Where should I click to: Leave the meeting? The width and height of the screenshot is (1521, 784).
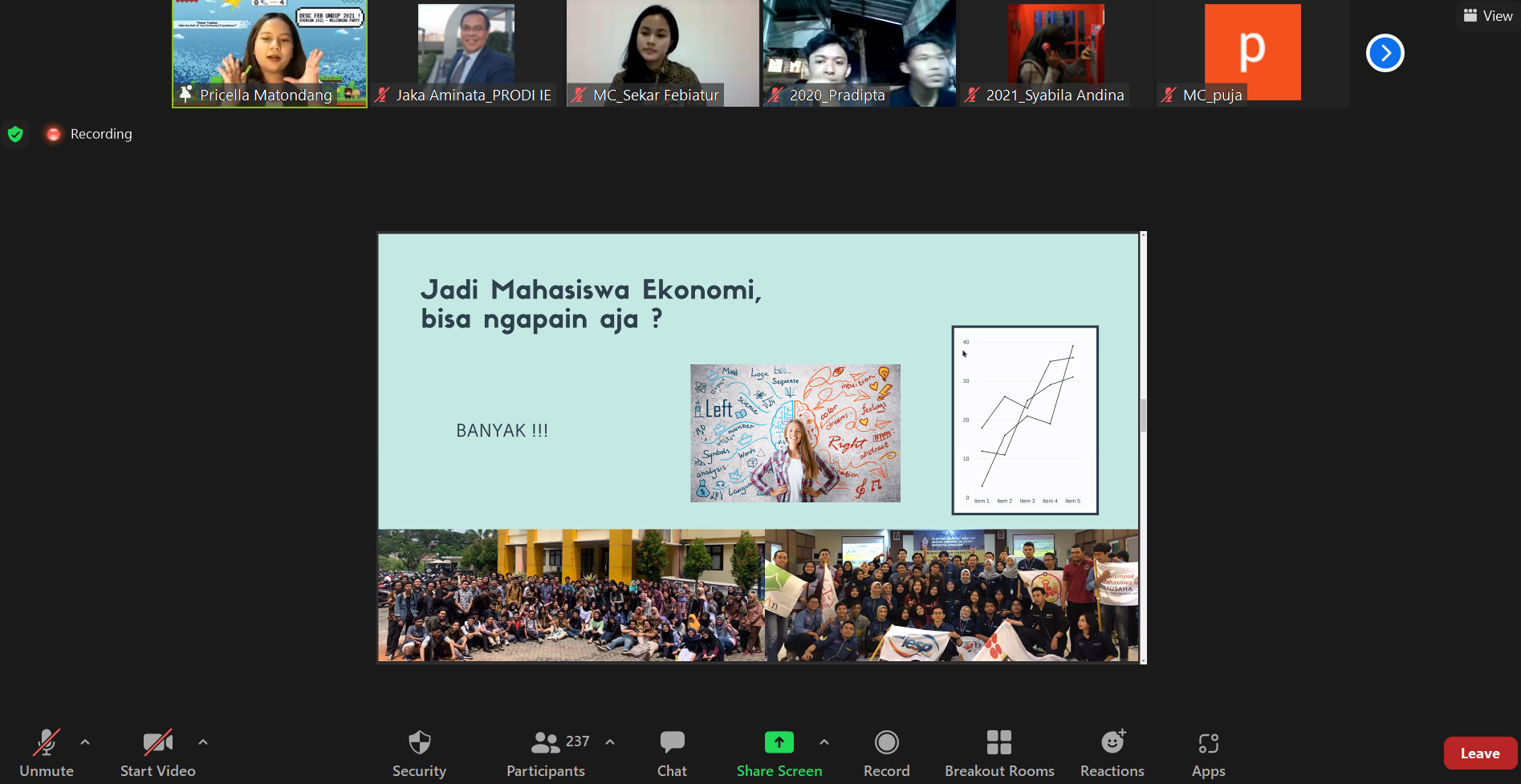1479,754
